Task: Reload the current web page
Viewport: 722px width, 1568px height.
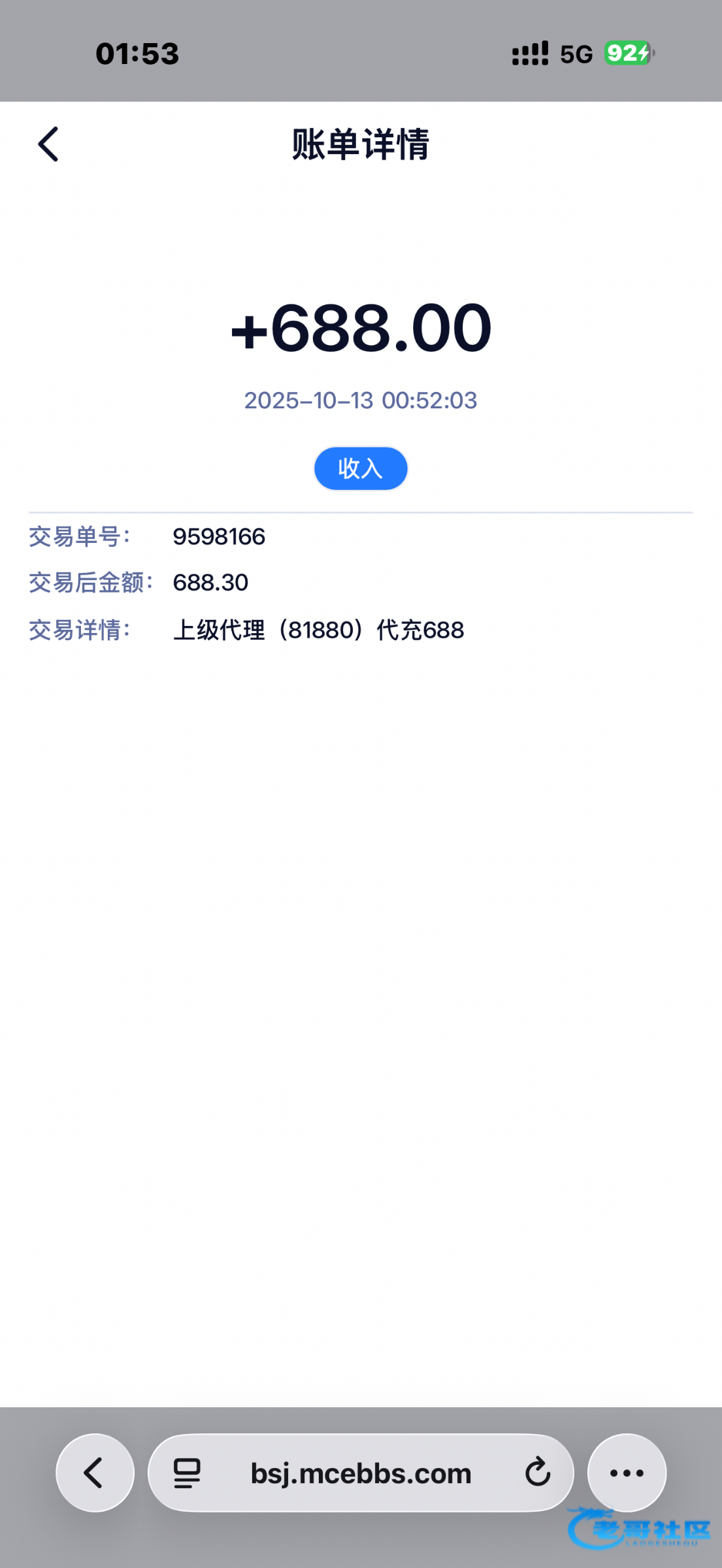Action: (x=538, y=1473)
